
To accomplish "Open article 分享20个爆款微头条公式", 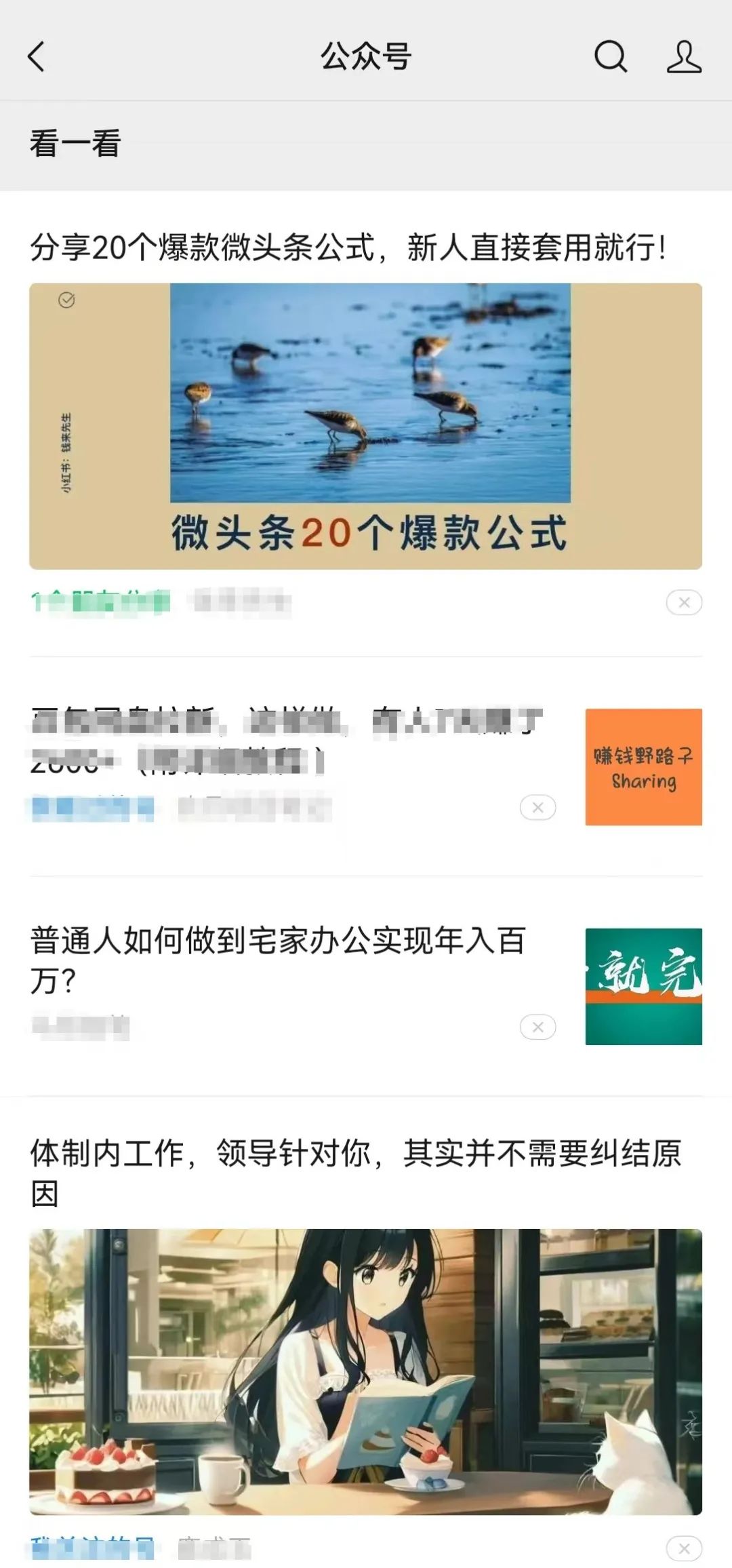I will click(347, 248).
